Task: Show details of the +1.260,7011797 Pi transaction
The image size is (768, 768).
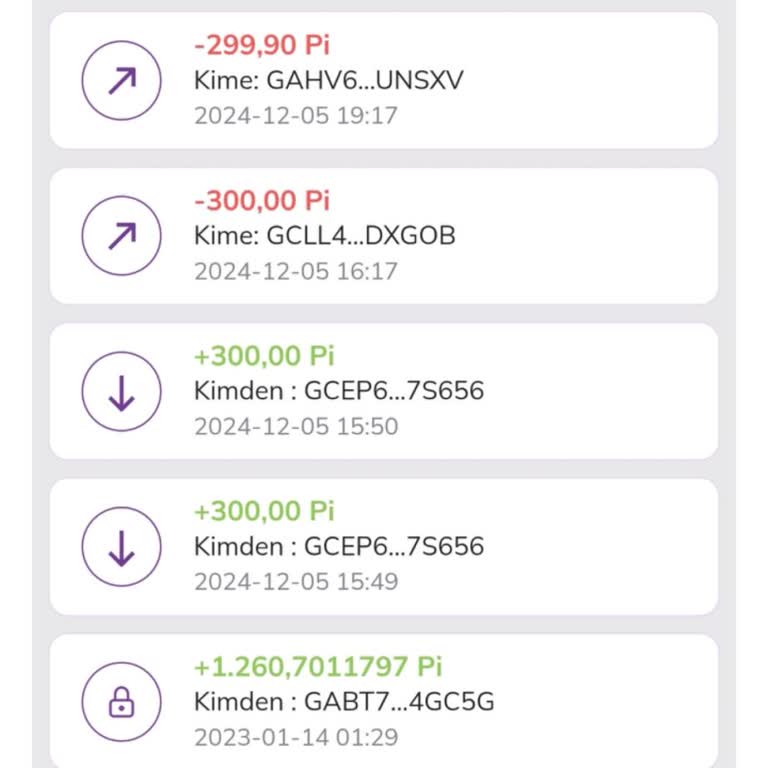Action: [384, 701]
